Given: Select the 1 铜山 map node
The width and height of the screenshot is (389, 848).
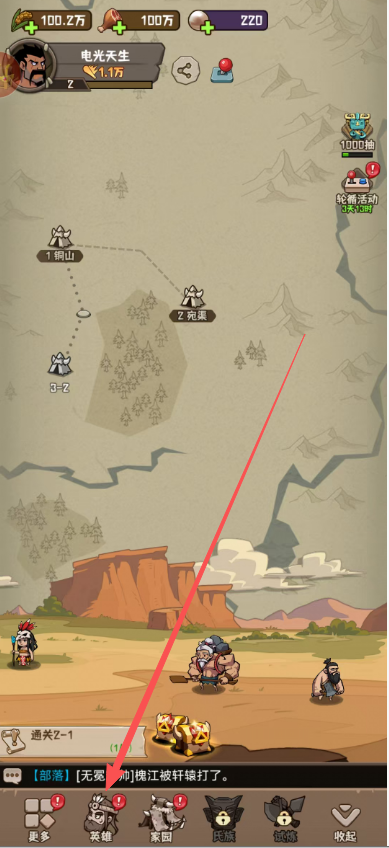Looking at the screenshot, I should tap(60, 244).
